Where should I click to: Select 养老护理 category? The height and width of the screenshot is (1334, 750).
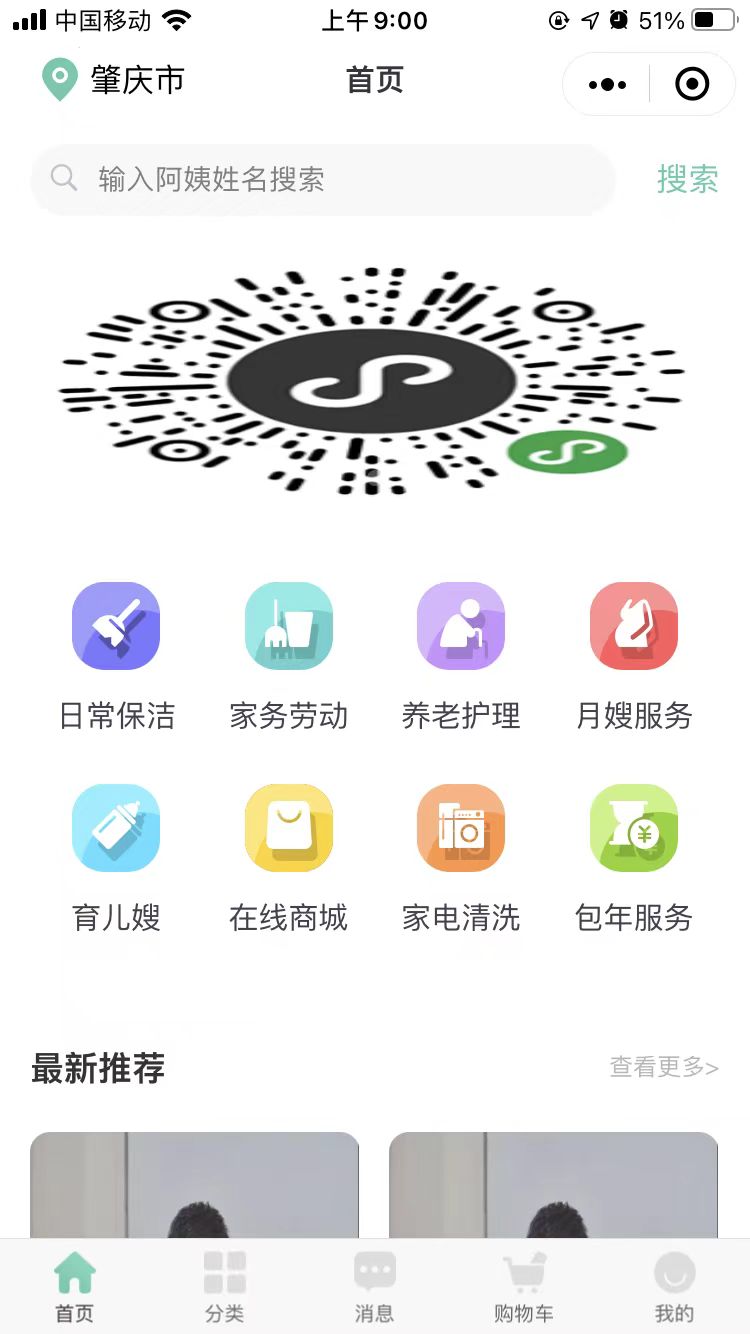tap(461, 650)
